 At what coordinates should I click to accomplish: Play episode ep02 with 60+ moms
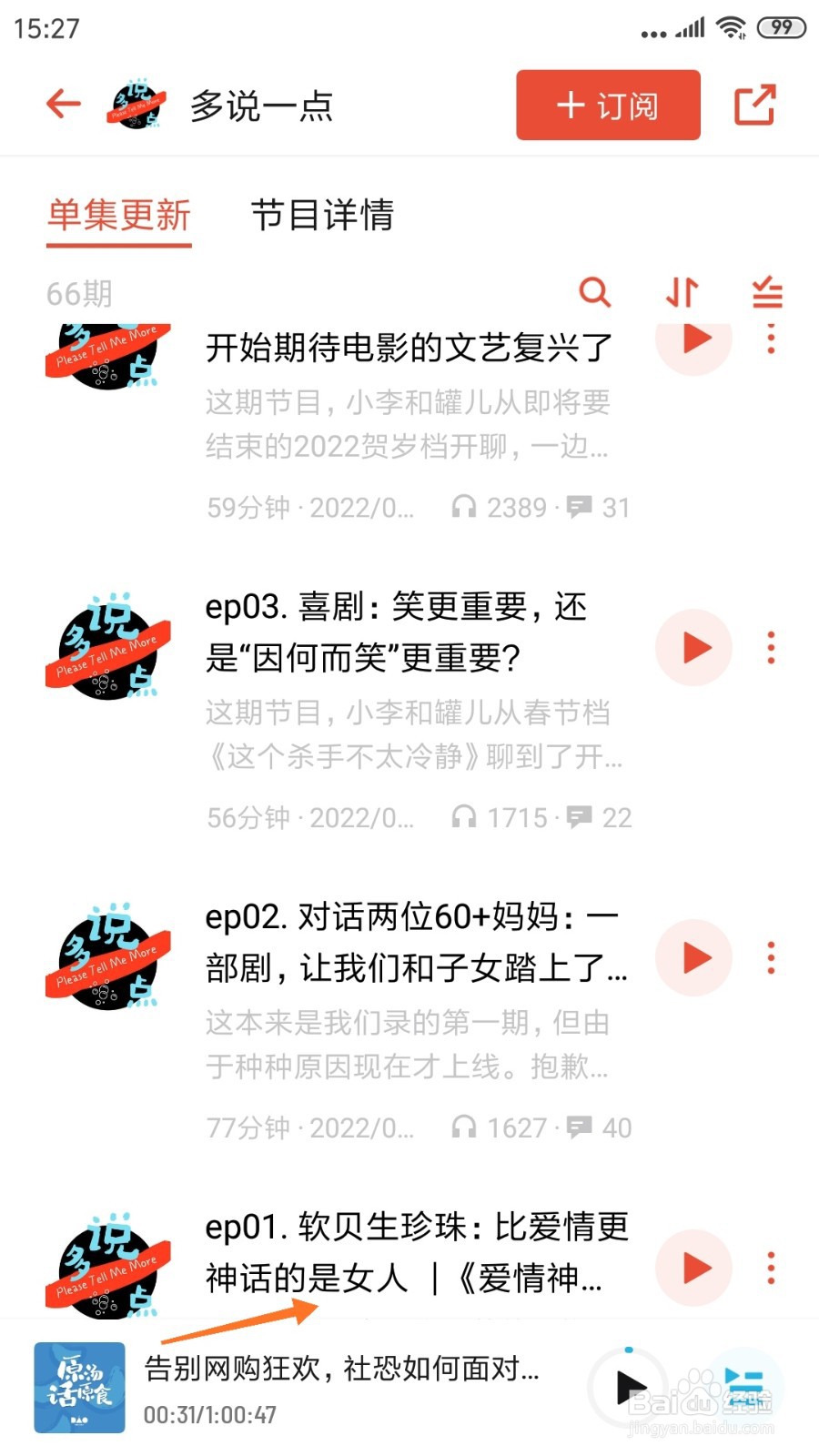tap(694, 958)
